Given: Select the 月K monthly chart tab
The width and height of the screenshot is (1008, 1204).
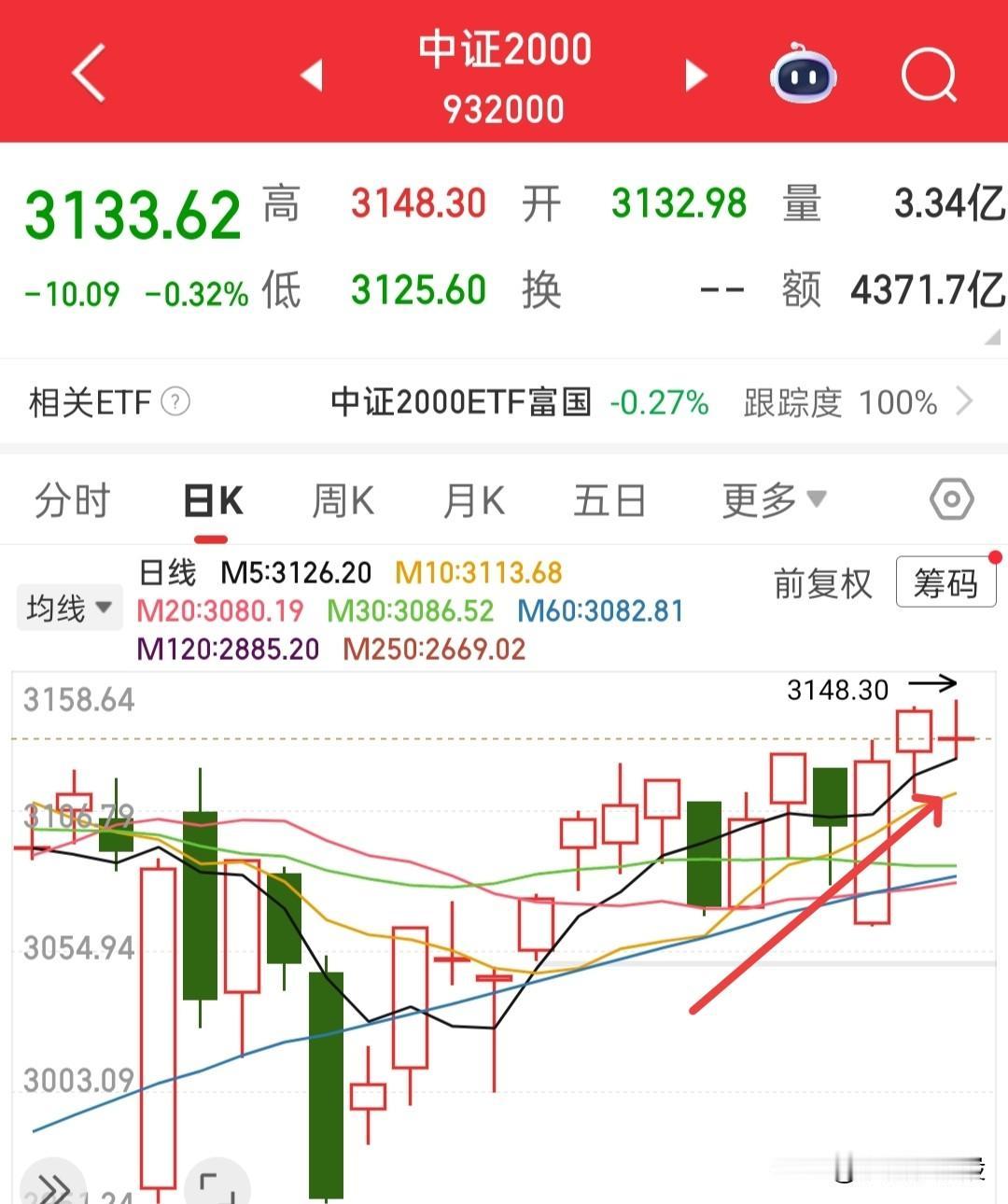Looking at the screenshot, I should [x=475, y=499].
